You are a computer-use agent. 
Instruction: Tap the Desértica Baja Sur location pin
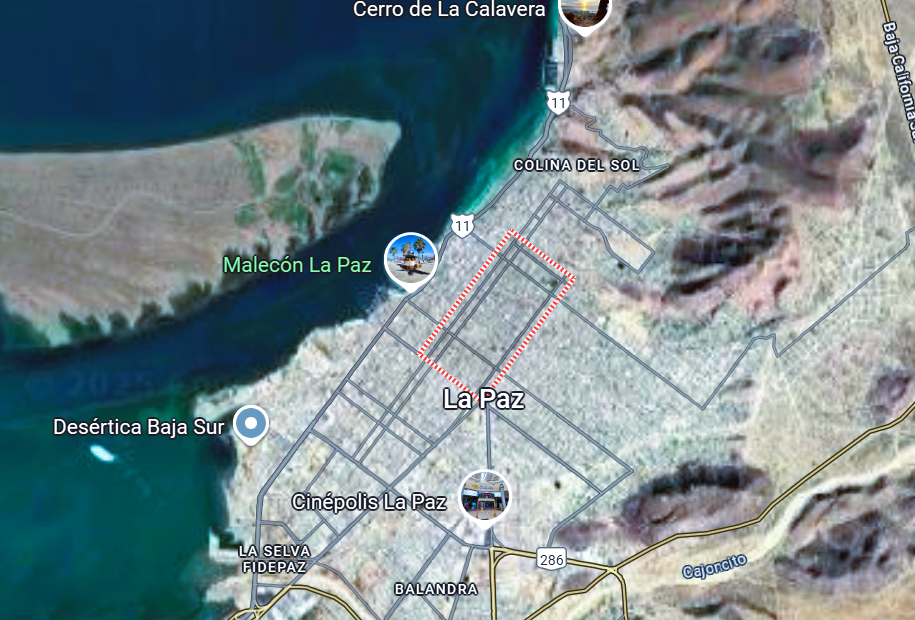coord(251,424)
